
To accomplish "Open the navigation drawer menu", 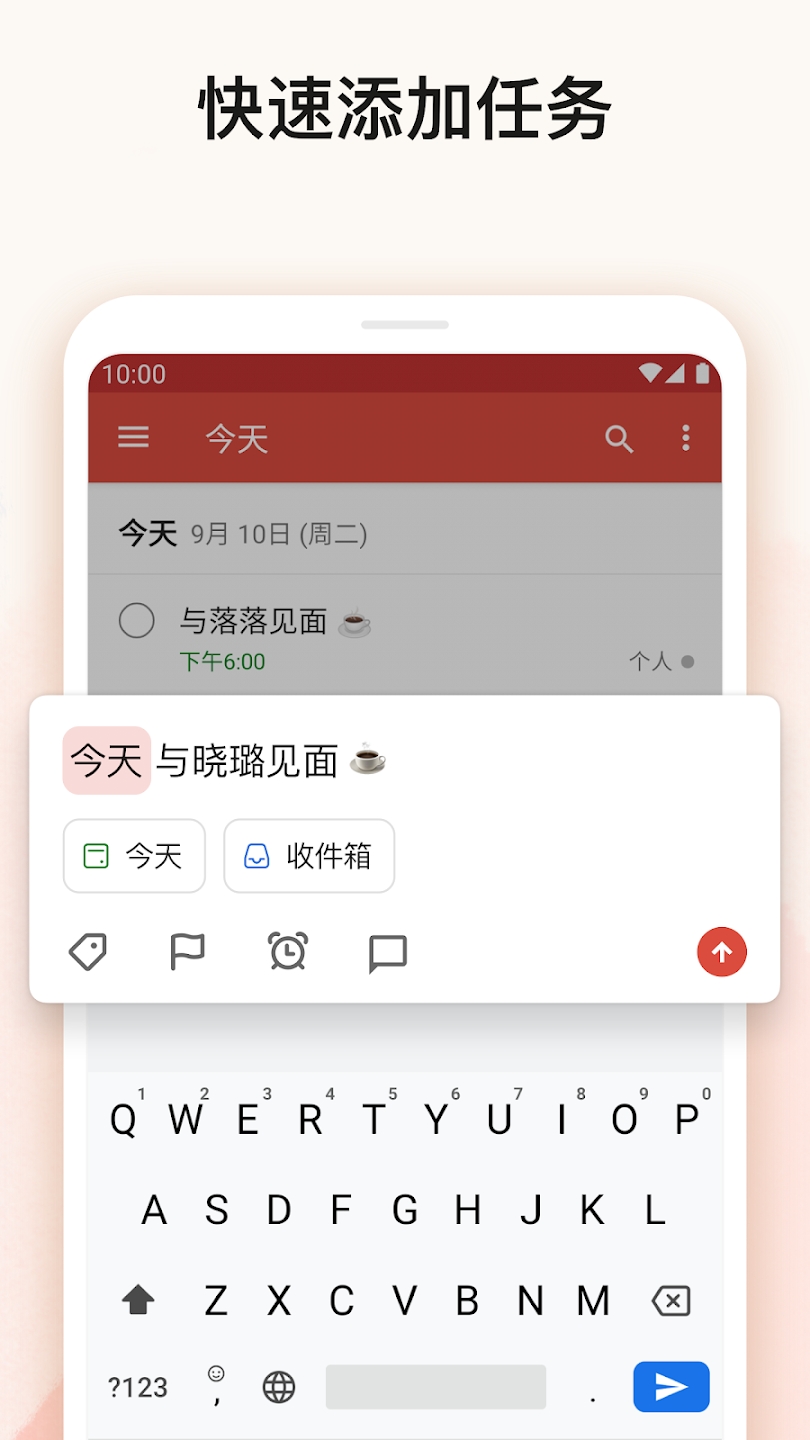I will click(133, 437).
